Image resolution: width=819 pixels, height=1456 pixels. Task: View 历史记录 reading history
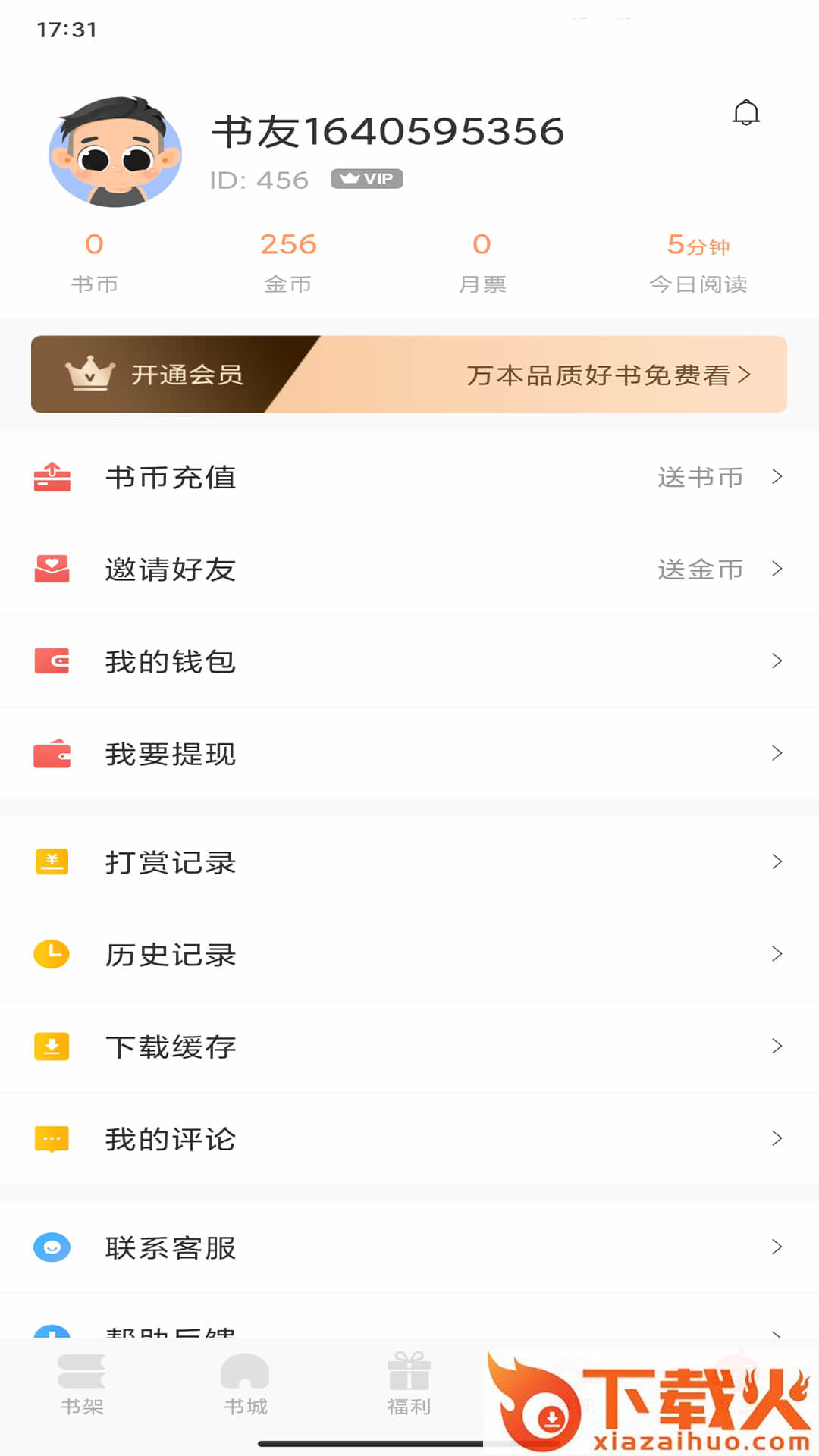coord(409,954)
